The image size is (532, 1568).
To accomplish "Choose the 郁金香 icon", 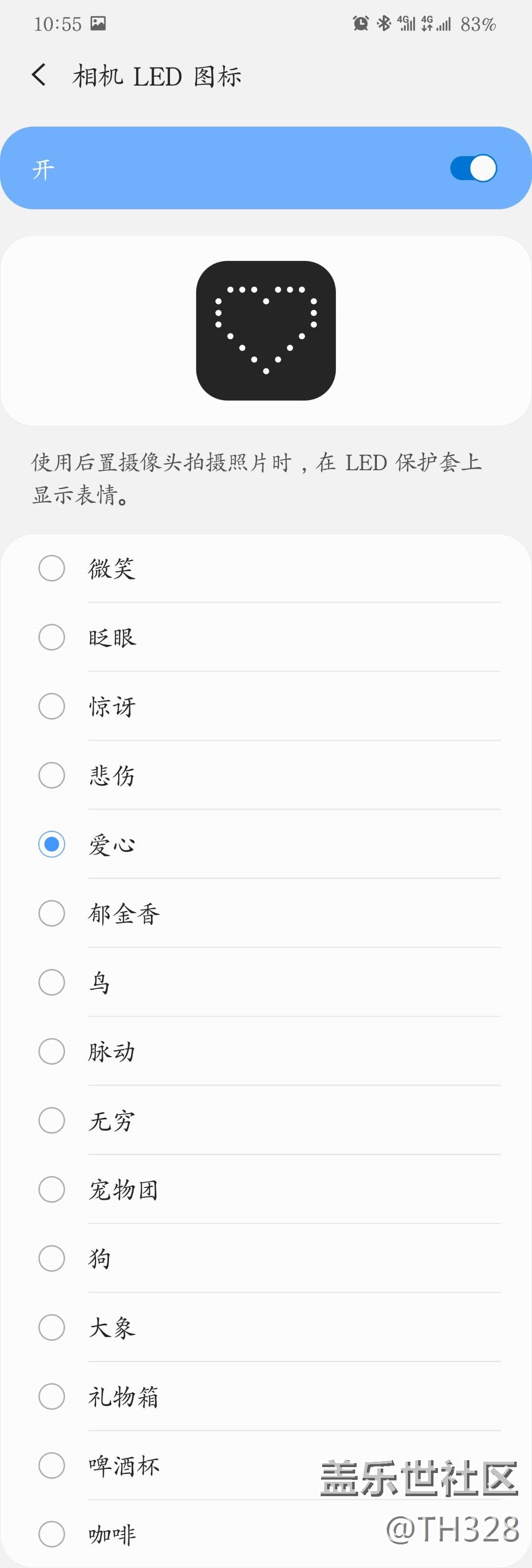I will click(x=52, y=913).
